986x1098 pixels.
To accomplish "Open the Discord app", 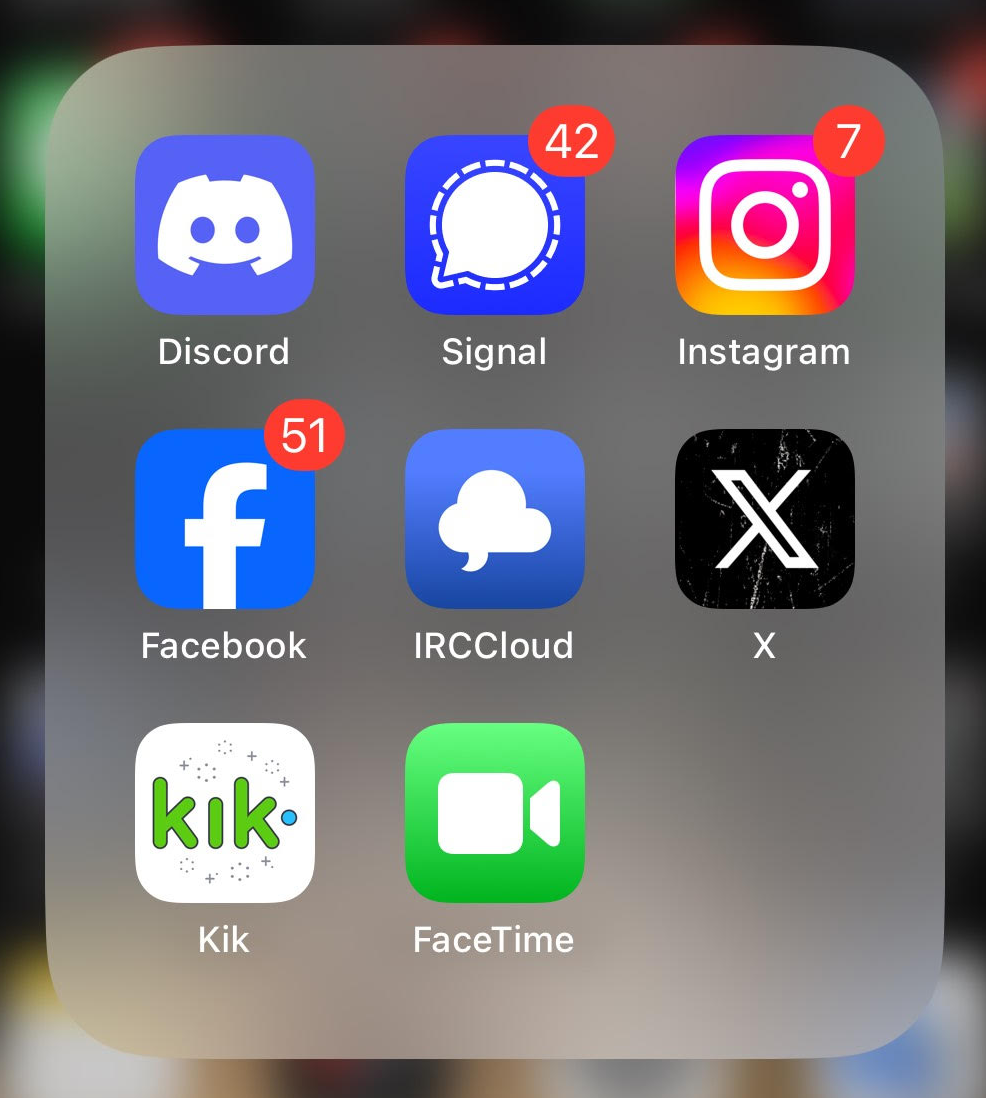I will (x=224, y=225).
